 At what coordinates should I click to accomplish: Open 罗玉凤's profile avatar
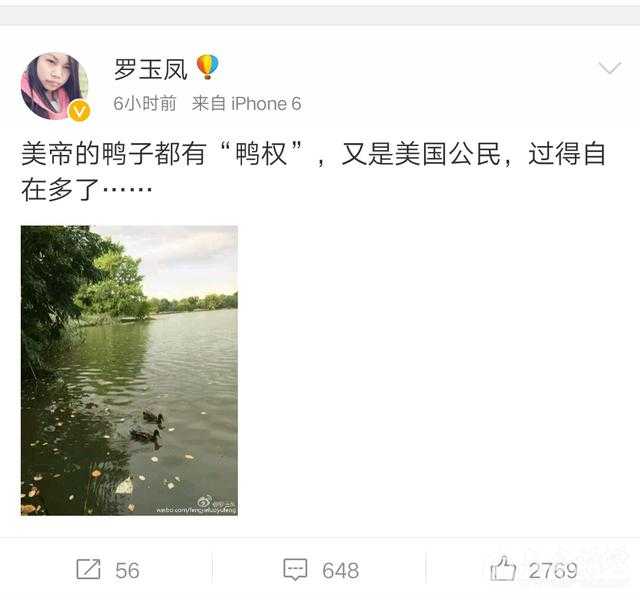click(x=54, y=86)
